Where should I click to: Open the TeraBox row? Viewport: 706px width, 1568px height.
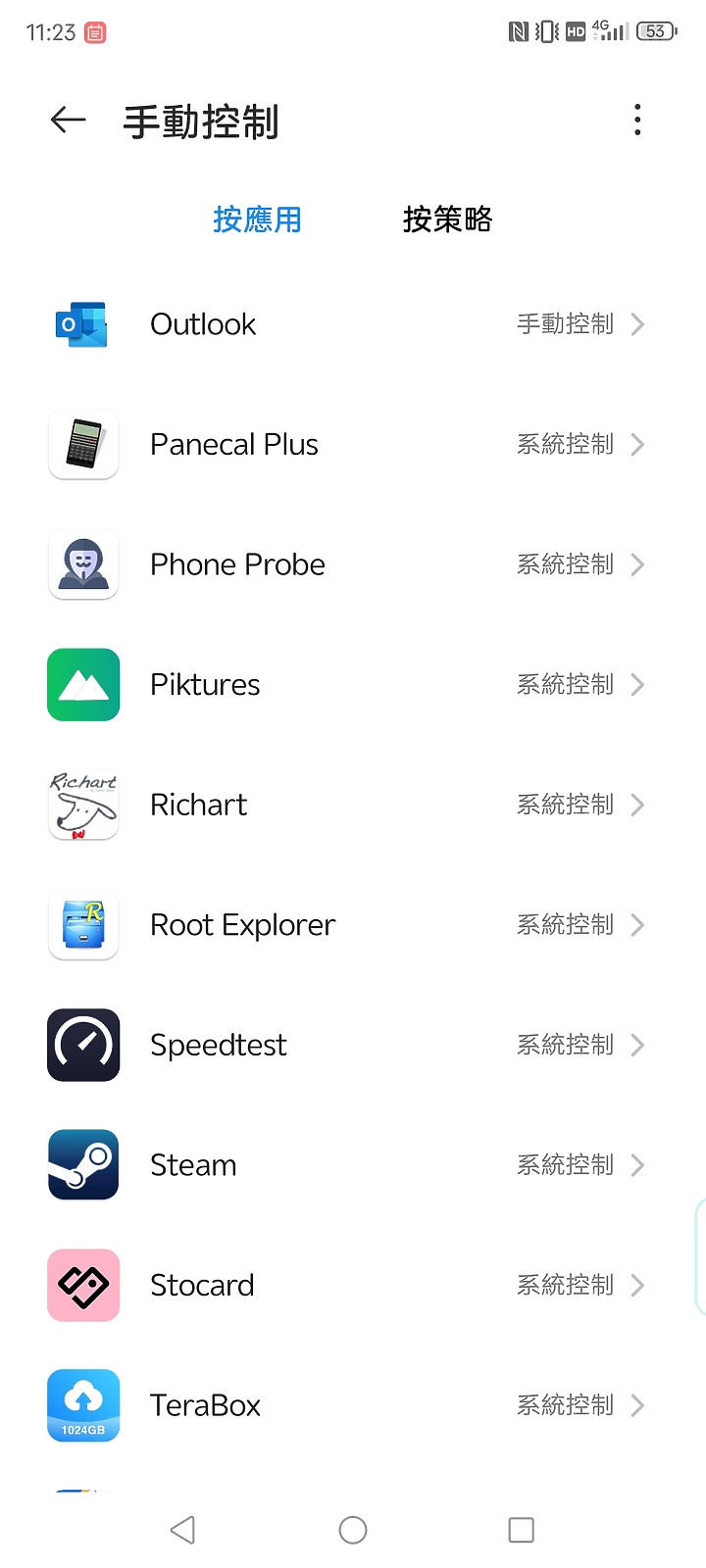(x=353, y=1405)
